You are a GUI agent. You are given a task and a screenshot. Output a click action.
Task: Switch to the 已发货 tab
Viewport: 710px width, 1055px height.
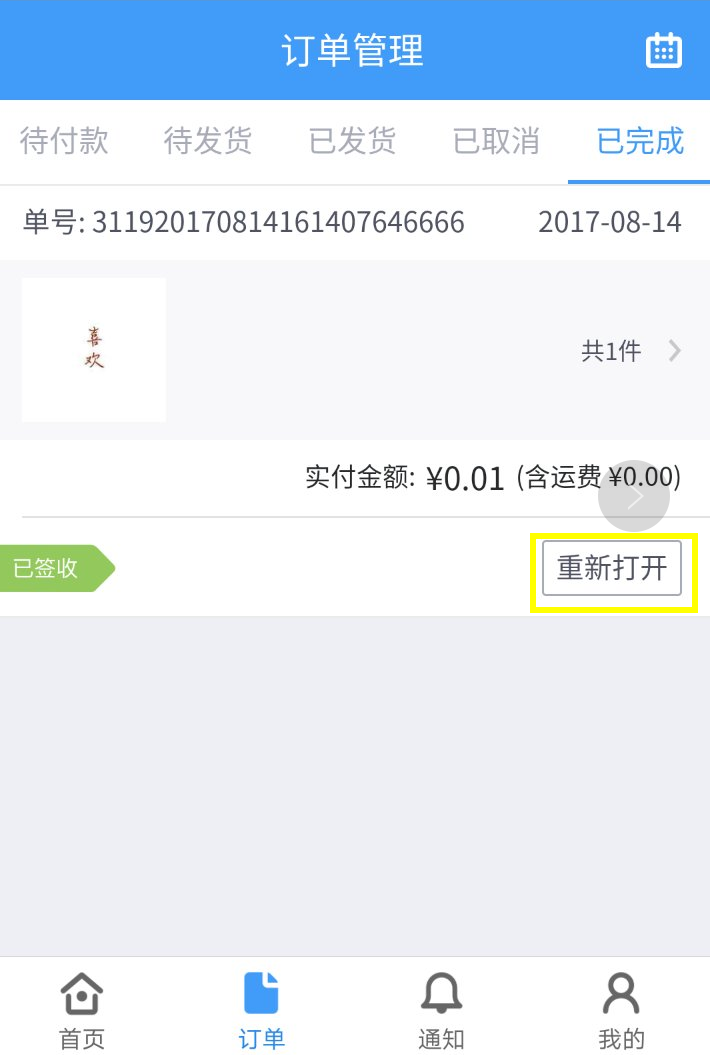coord(353,141)
